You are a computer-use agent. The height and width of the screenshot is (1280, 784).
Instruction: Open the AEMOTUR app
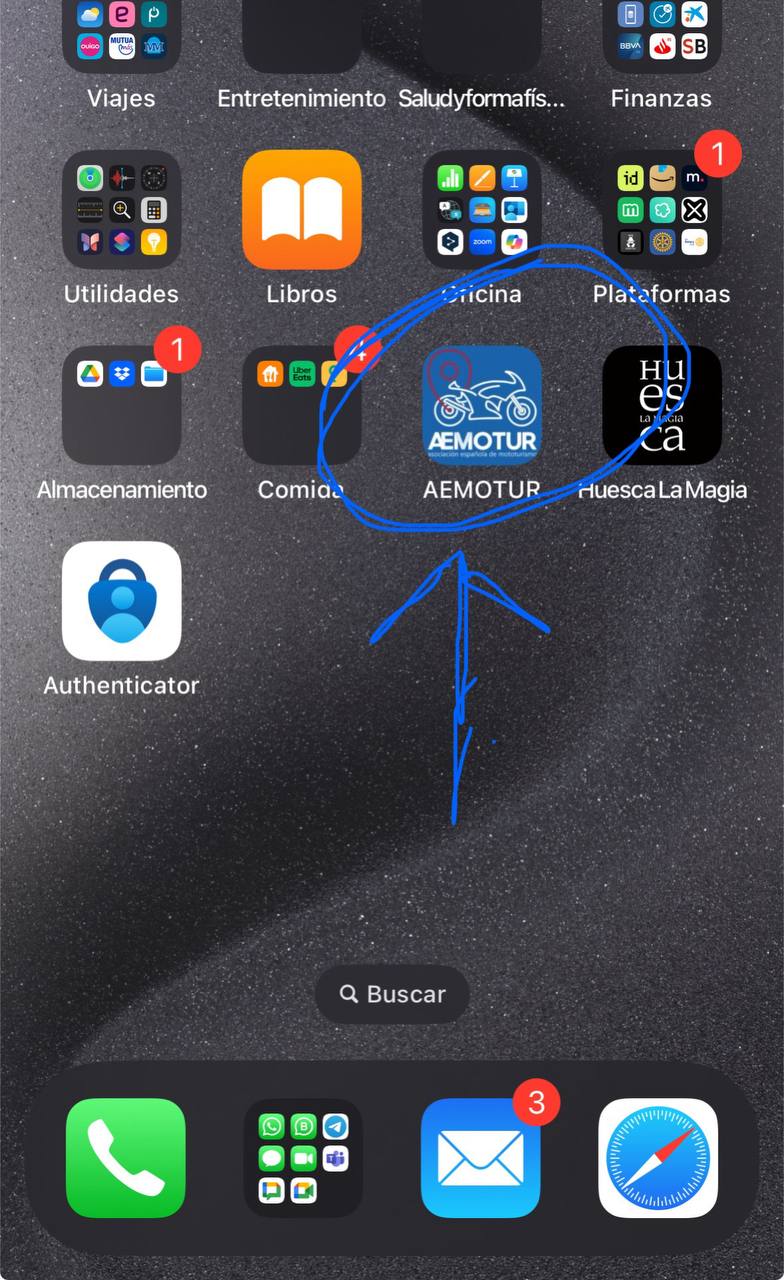click(x=481, y=405)
